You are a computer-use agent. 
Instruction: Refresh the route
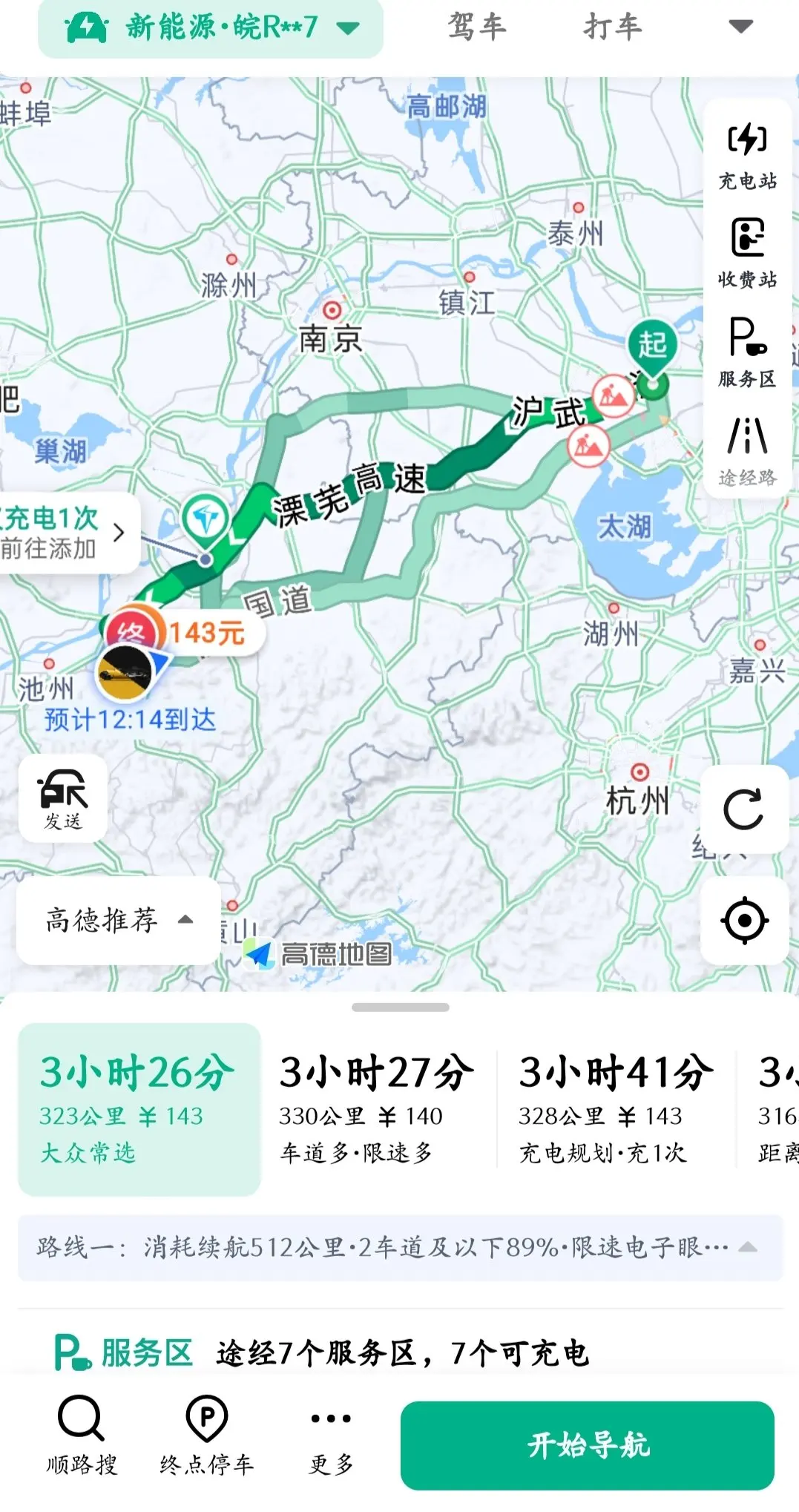click(x=744, y=809)
